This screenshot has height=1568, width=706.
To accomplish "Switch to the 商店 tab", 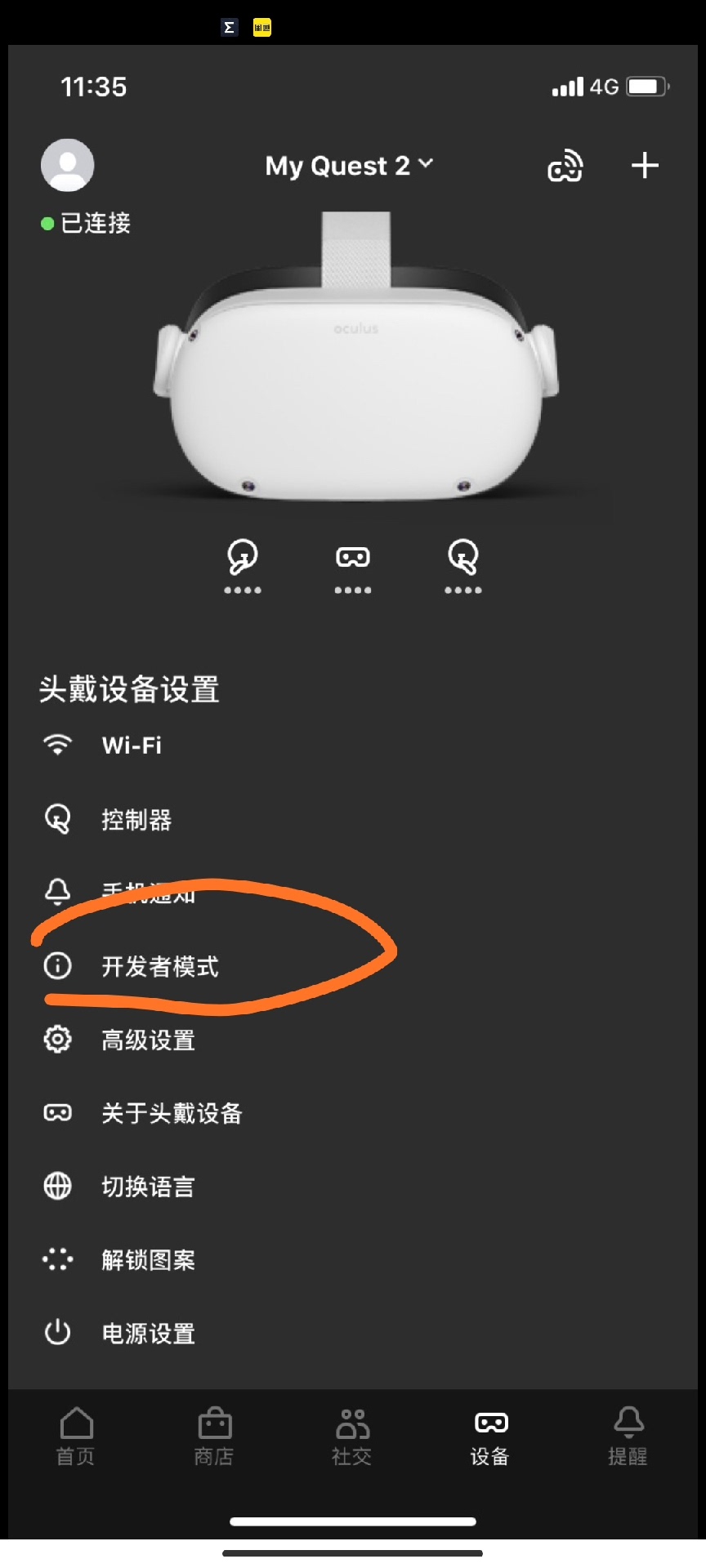I will 214,1437.
